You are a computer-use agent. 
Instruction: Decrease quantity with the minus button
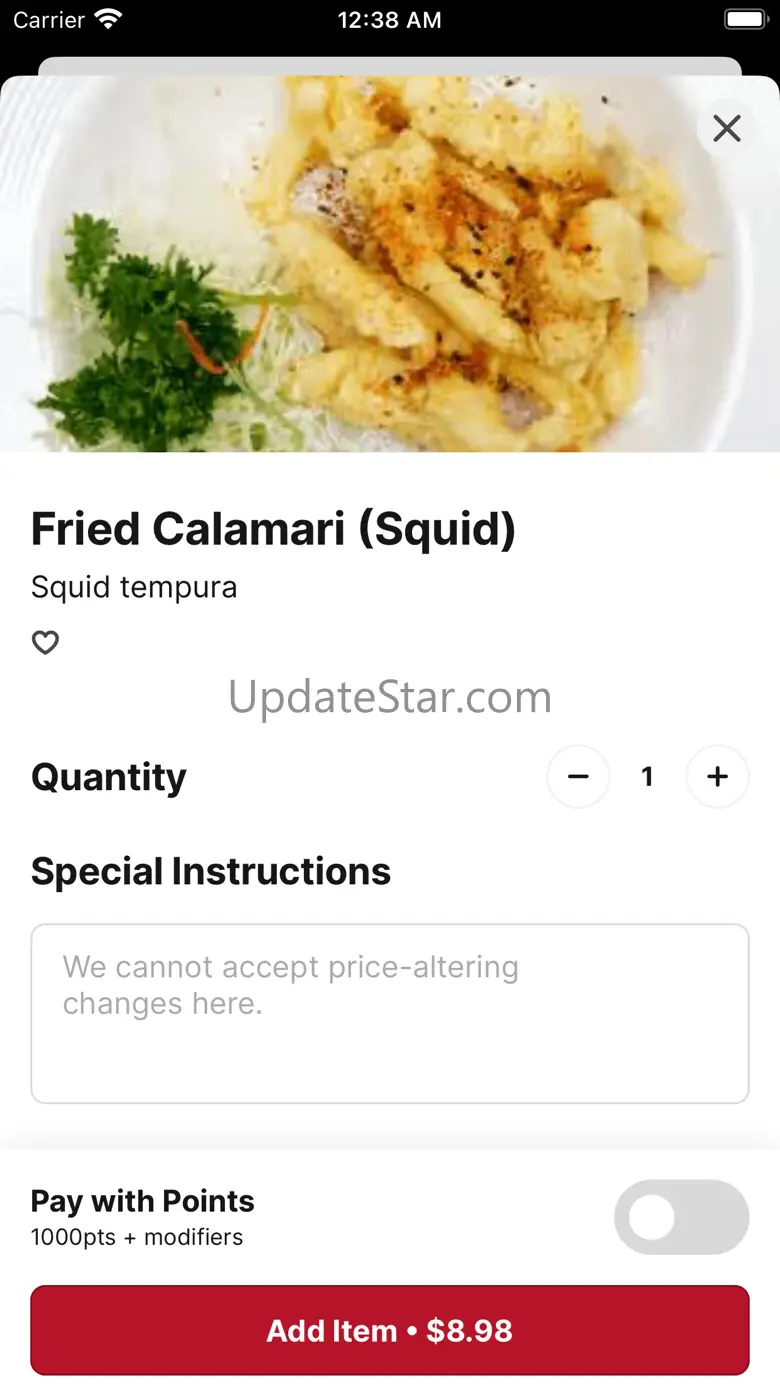(578, 777)
